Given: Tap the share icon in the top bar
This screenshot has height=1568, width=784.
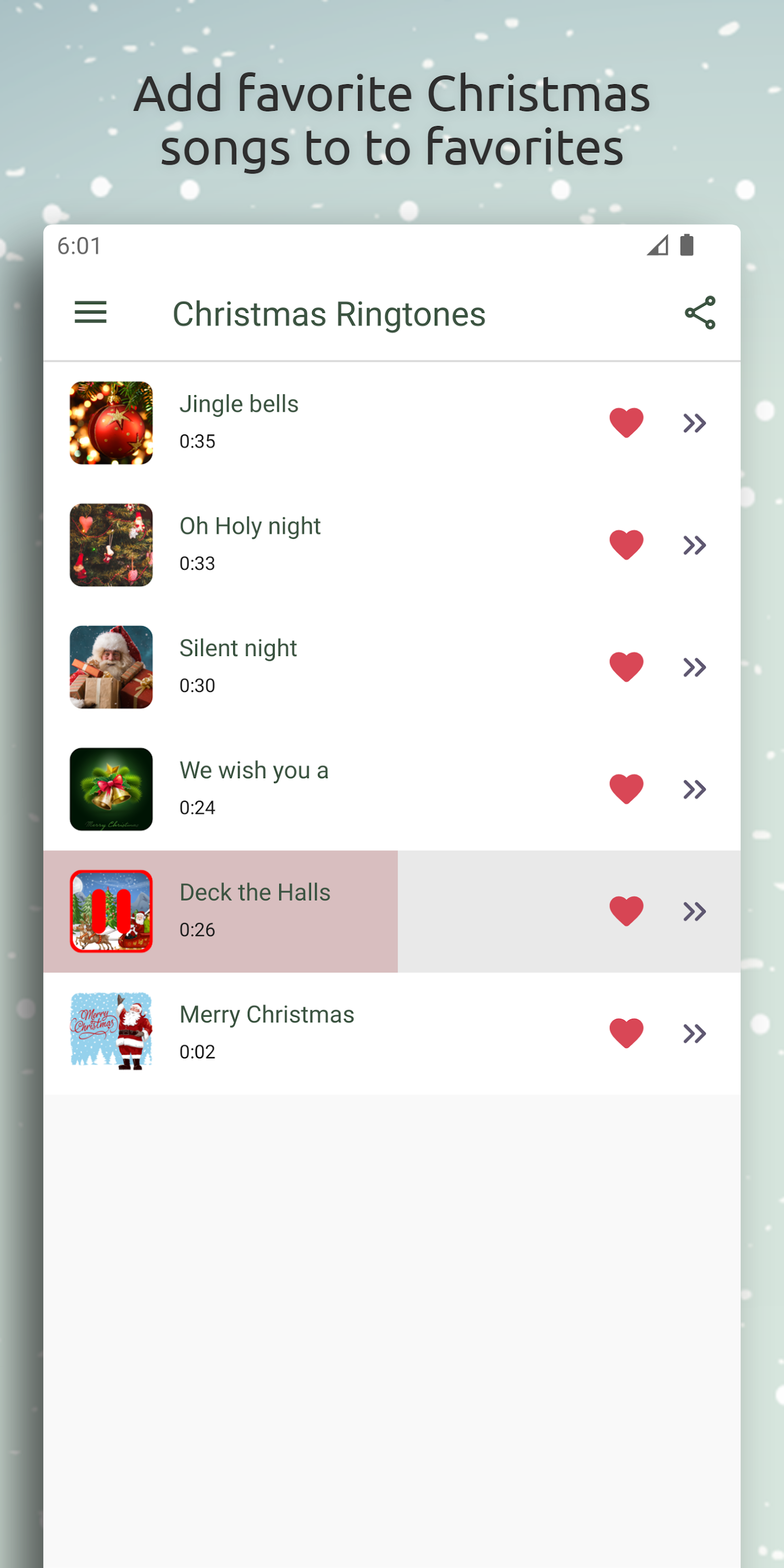Looking at the screenshot, I should [x=700, y=312].
